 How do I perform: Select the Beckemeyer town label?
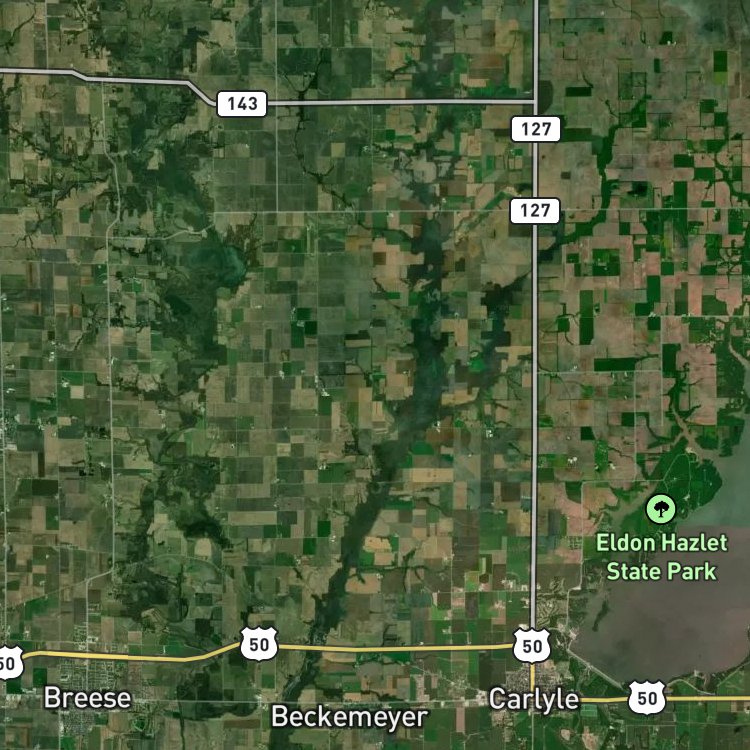pyautogui.click(x=349, y=718)
